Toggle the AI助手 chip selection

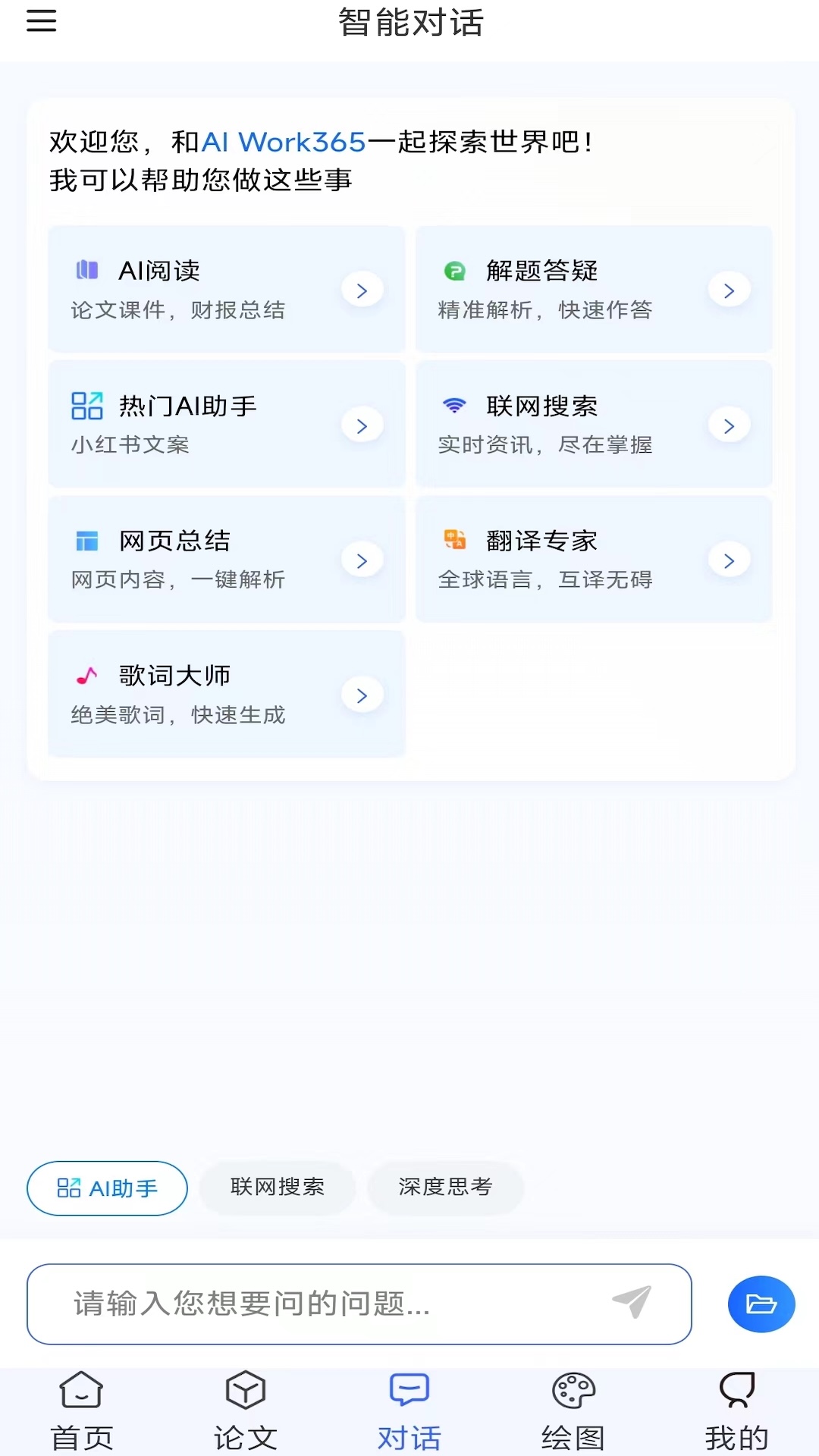[106, 1188]
